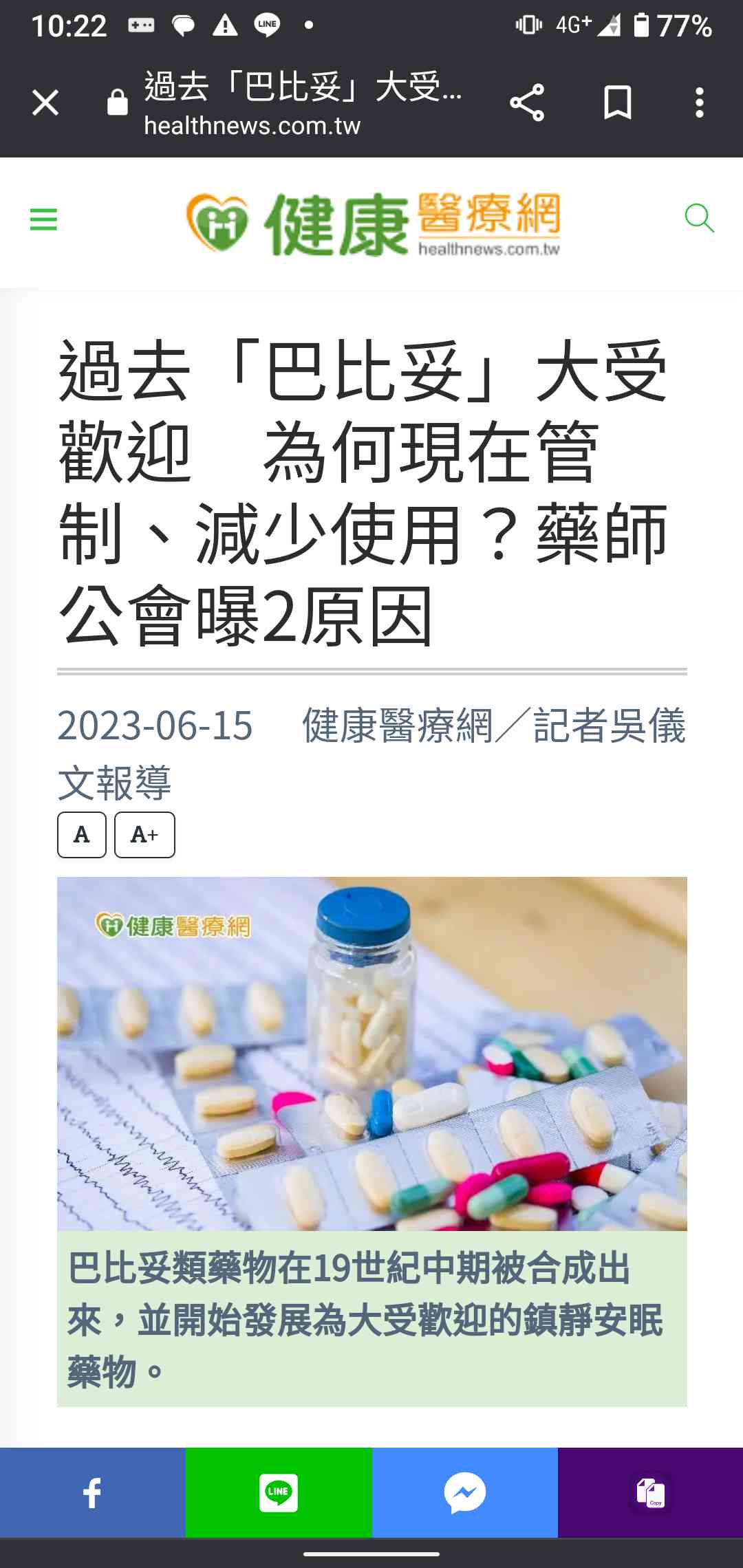Screen dimensions: 743x1568
Task: Close the browser custom tab
Action: (x=45, y=103)
